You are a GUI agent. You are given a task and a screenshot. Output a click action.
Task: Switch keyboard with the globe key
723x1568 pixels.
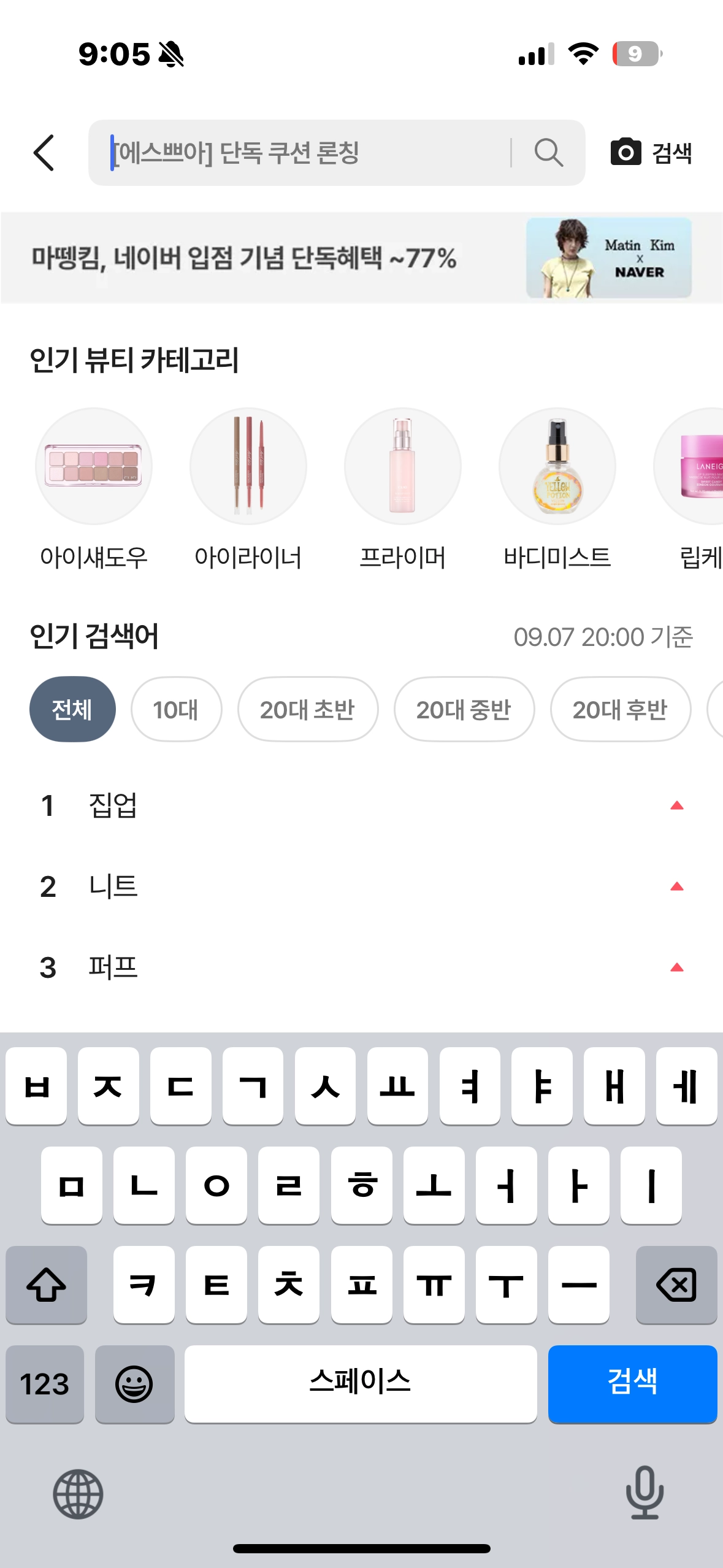click(78, 1494)
